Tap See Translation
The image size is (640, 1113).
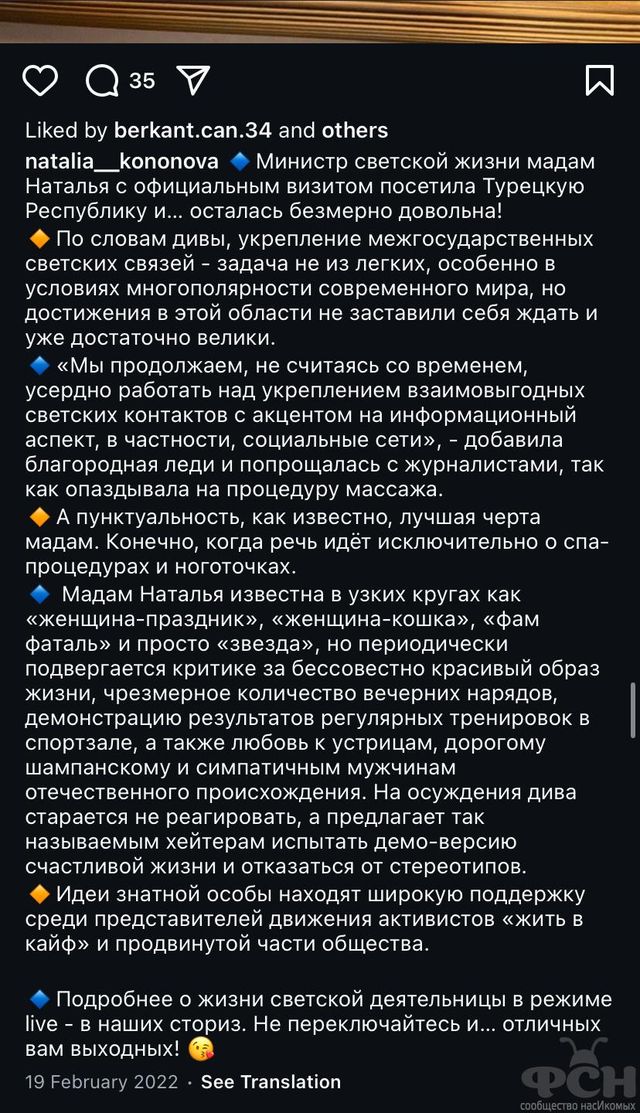point(271,1082)
